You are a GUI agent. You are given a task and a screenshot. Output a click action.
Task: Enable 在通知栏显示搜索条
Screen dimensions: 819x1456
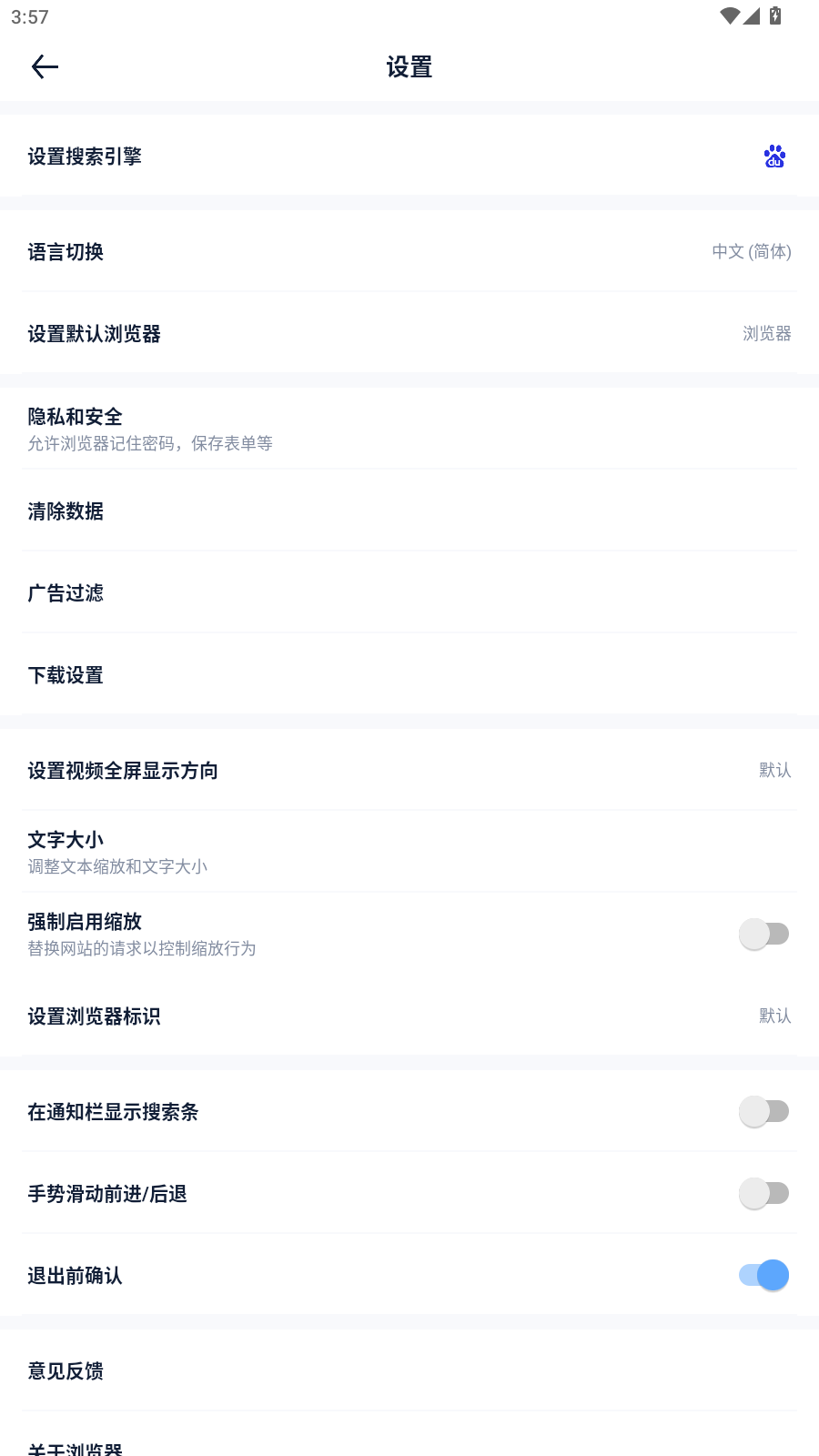(x=764, y=1111)
